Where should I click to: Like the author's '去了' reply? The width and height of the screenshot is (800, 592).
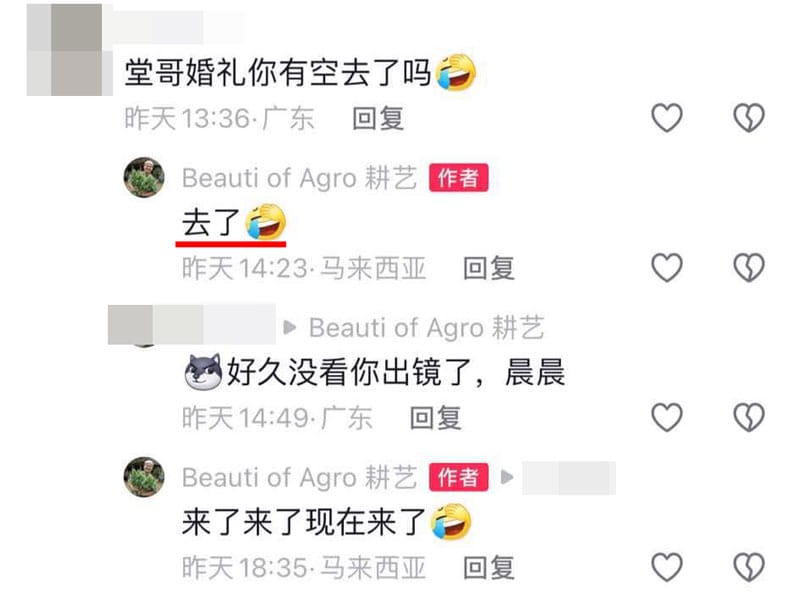pos(666,267)
